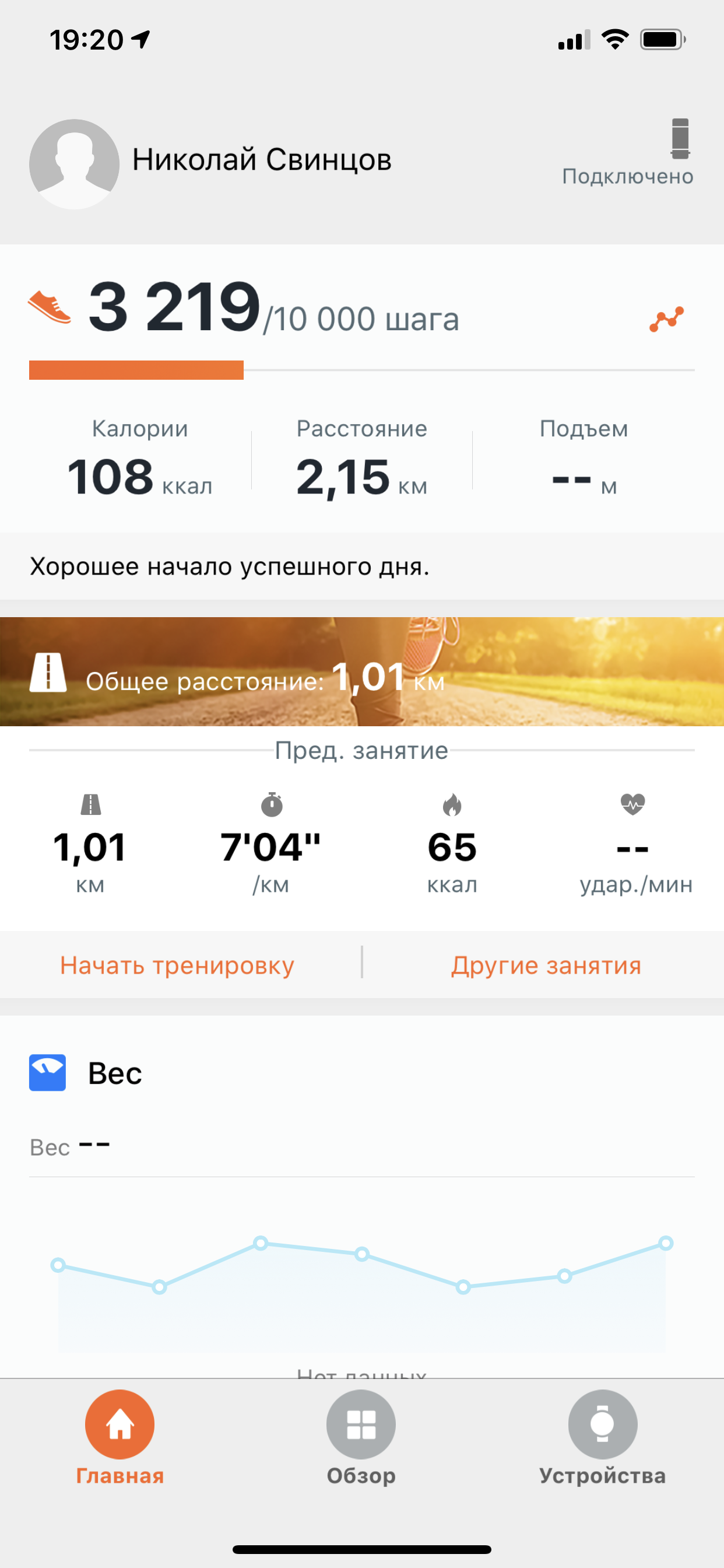
Task: Open the Общее расстояние running banner
Action: tap(362, 671)
